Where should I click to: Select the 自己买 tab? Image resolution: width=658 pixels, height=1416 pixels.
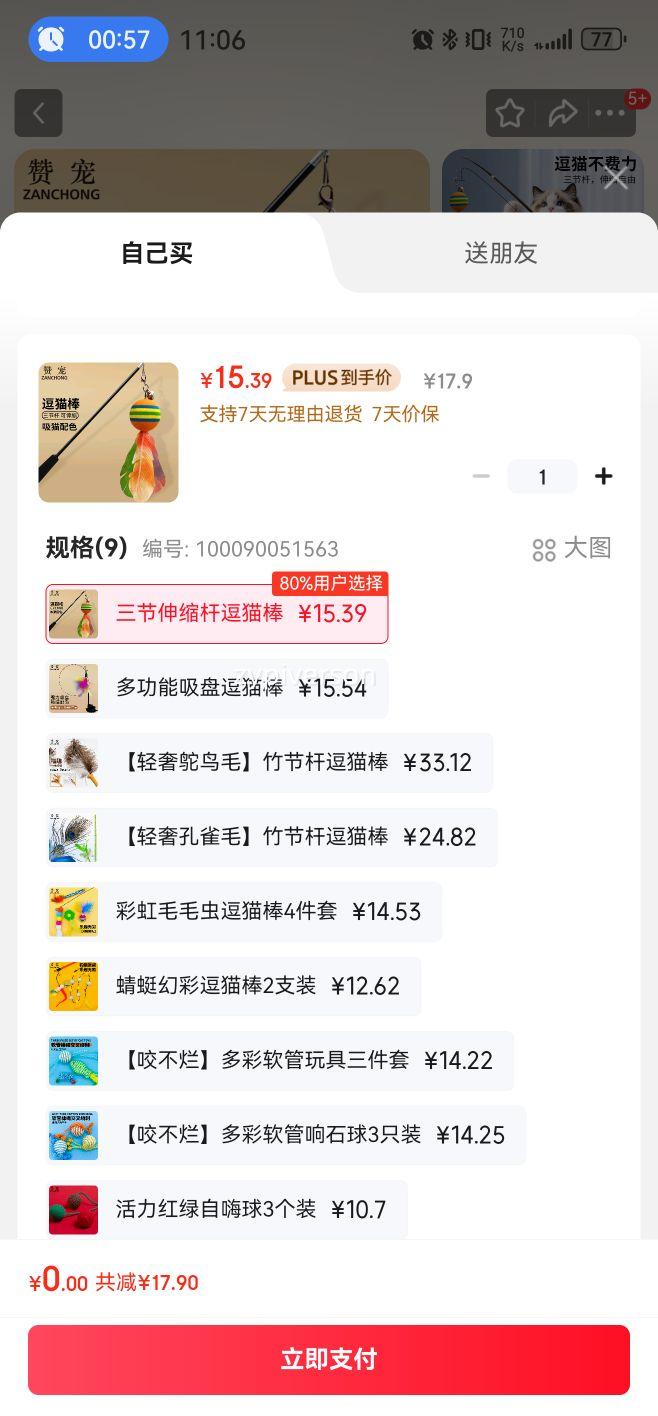click(x=157, y=253)
